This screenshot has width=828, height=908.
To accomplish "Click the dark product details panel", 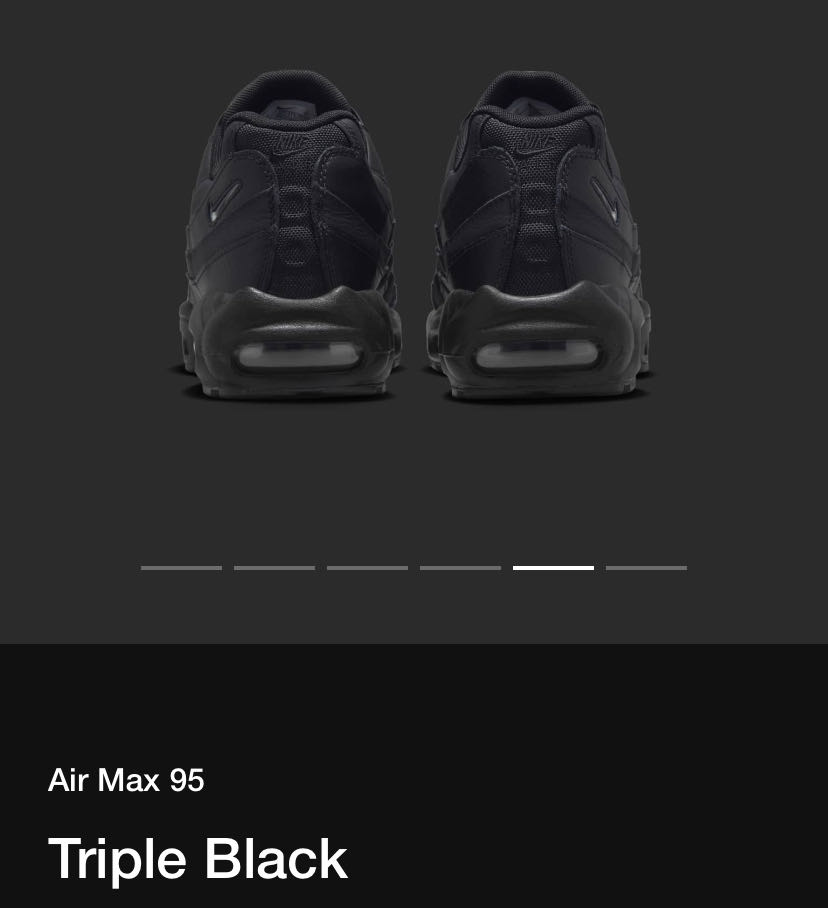I will (x=414, y=700).
